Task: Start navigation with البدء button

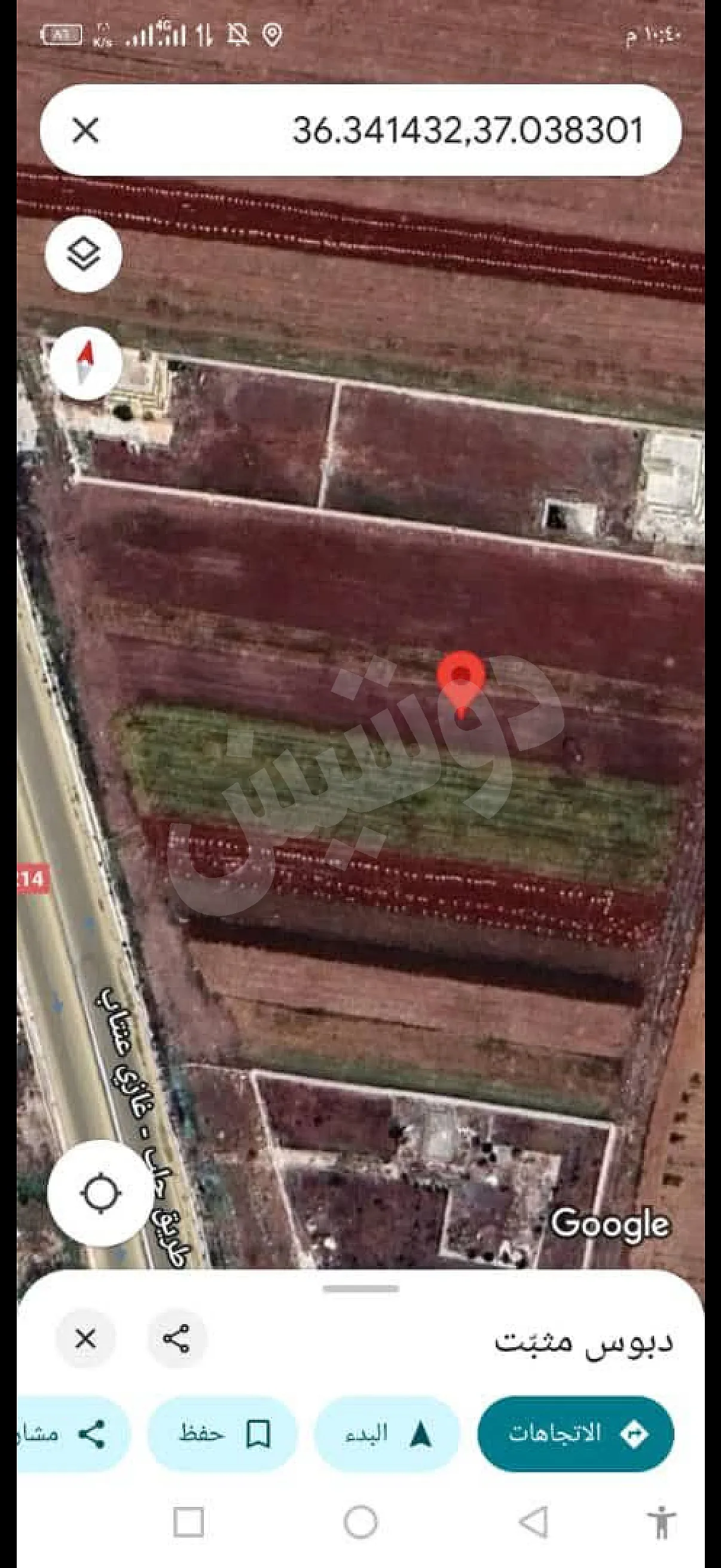Action: coord(387,1434)
